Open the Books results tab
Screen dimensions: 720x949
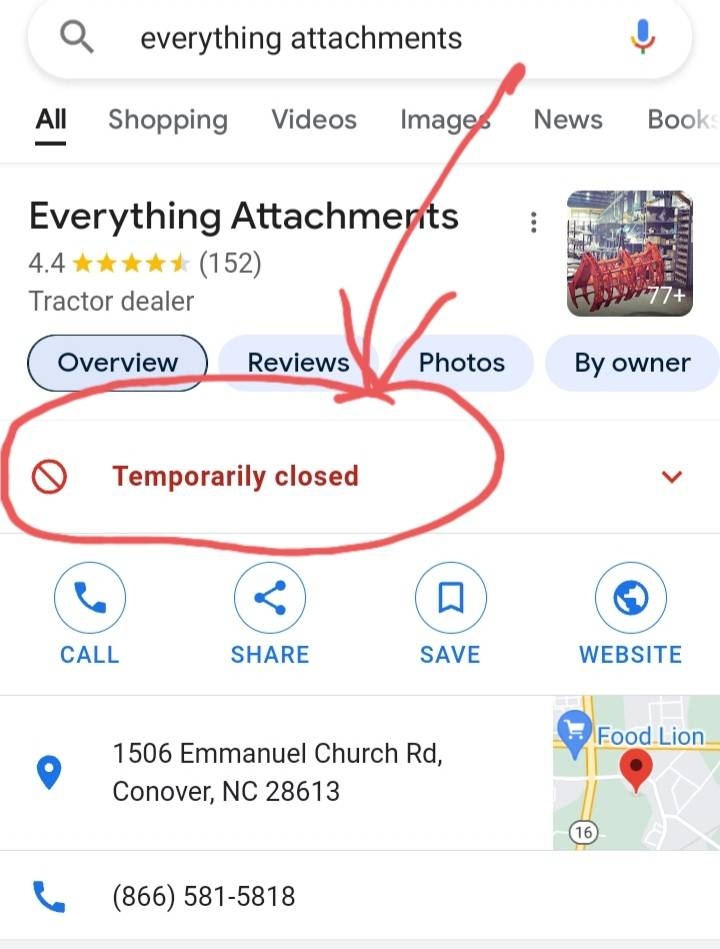point(682,120)
